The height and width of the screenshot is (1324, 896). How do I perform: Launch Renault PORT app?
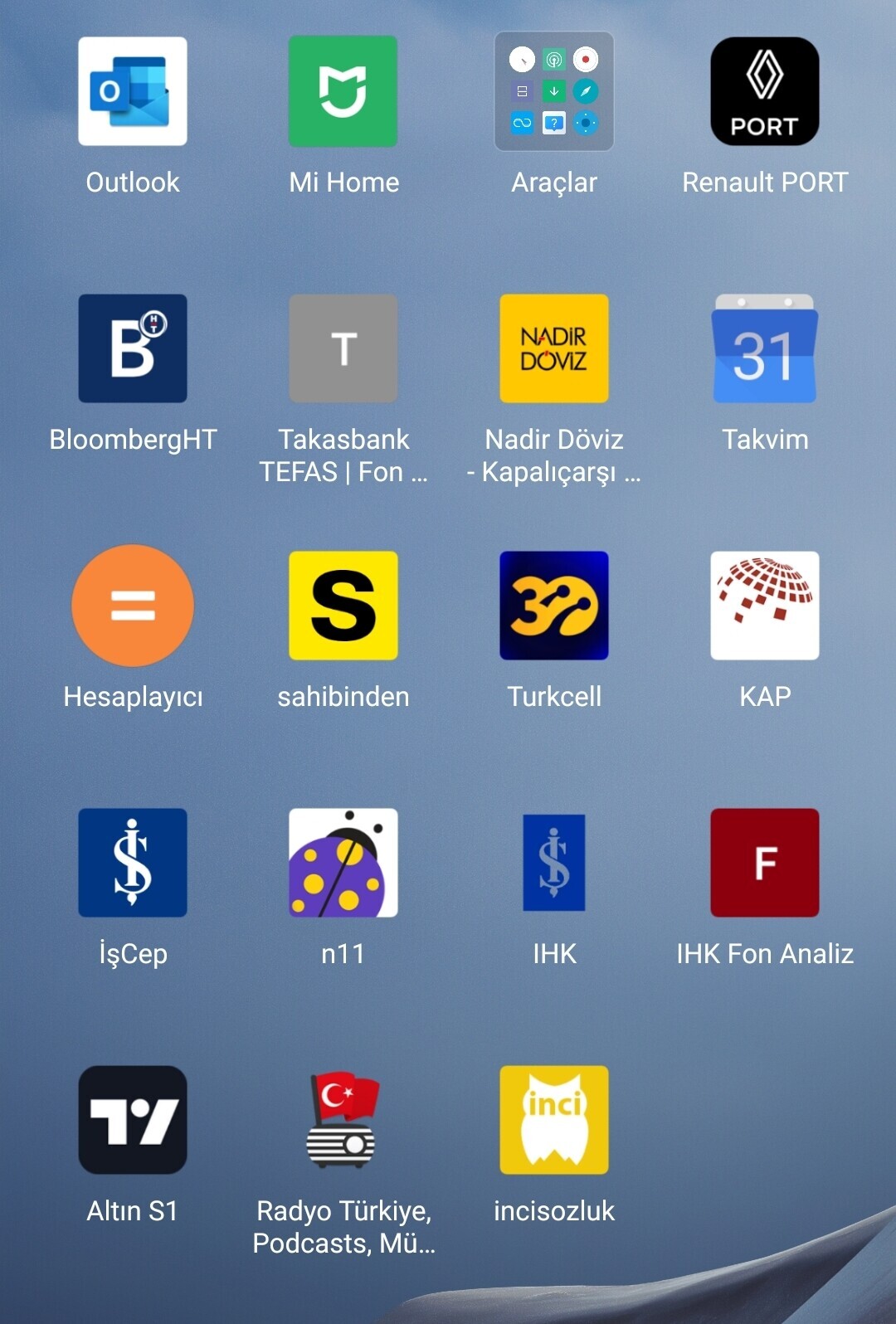tap(765, 92)
